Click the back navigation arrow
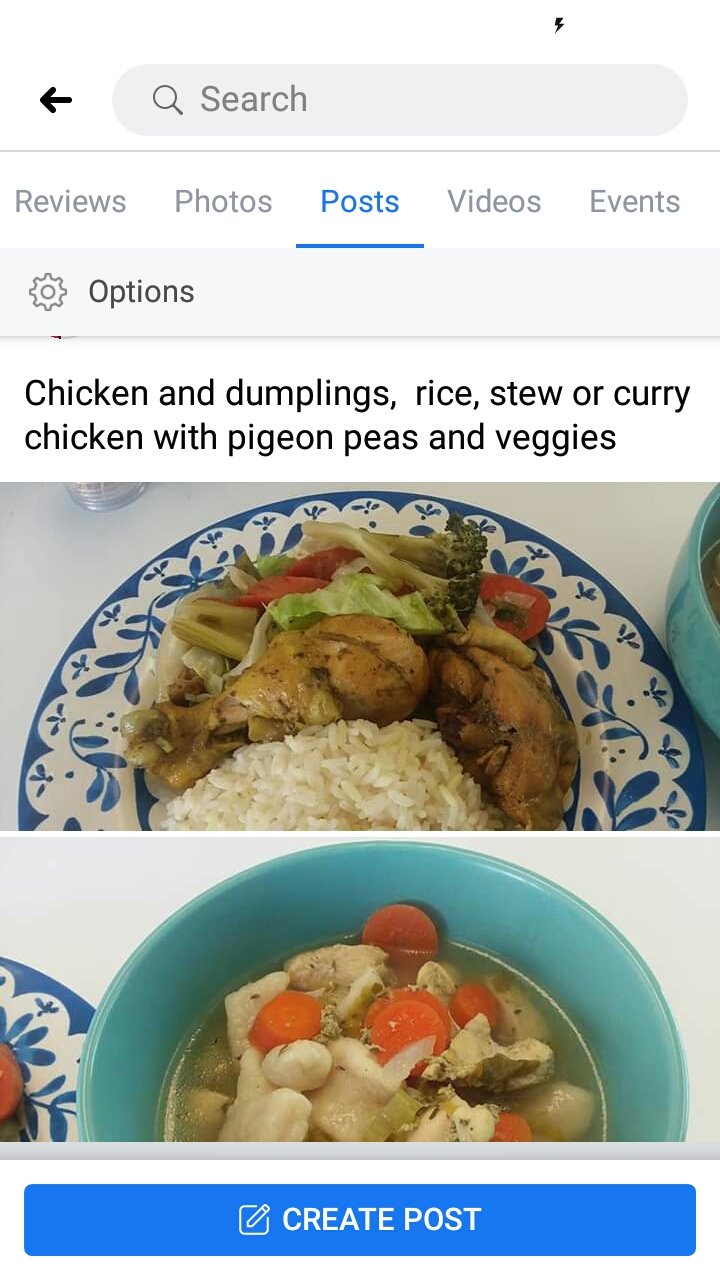The image size is (720, 1280). tap(55, 99)
